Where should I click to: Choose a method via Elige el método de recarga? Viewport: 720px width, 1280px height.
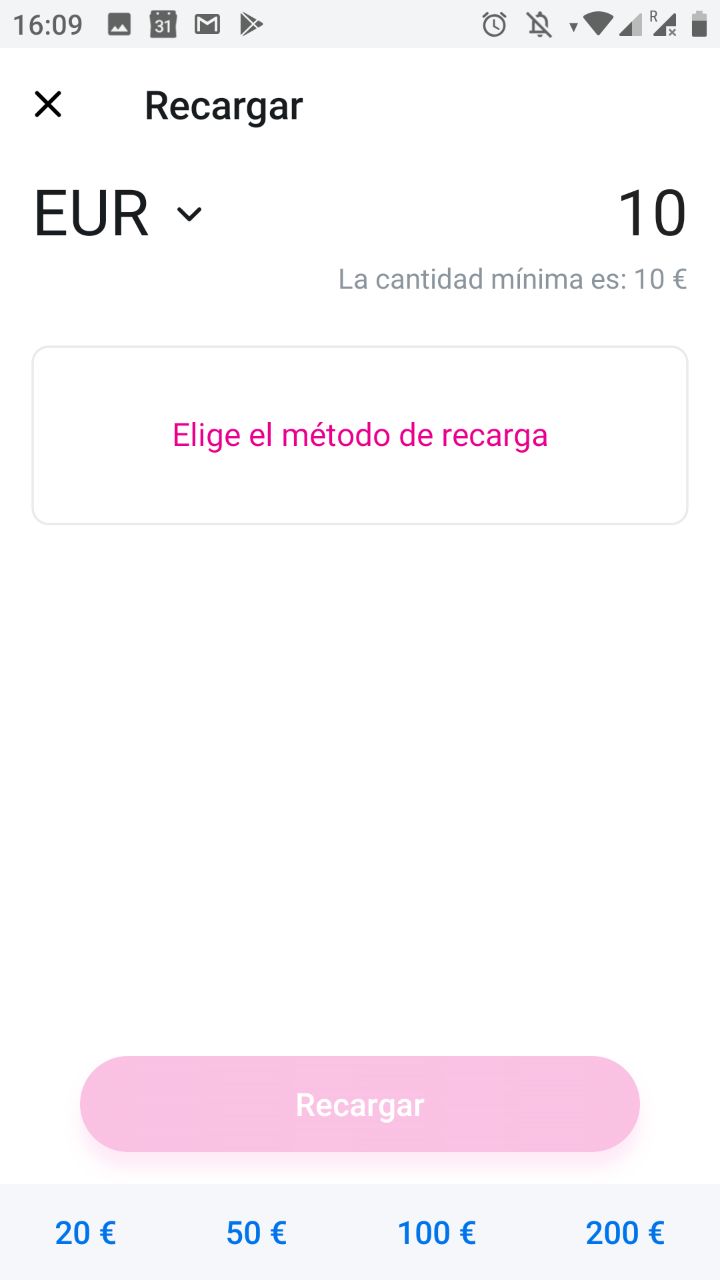click(360, 435)
